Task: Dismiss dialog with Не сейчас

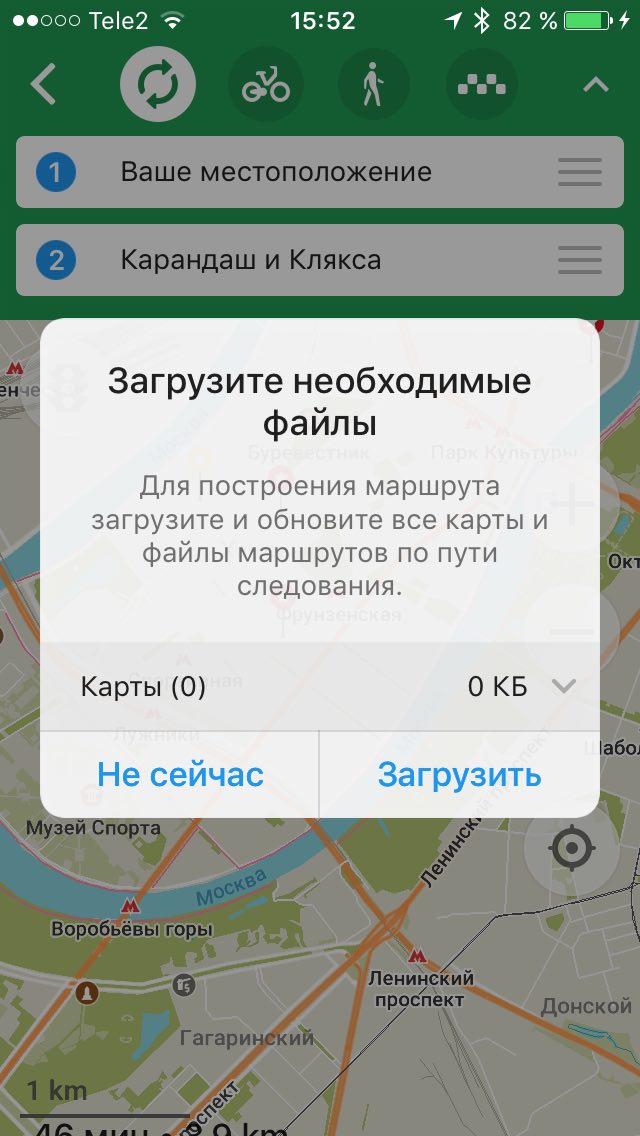Action: click(x=180, y=774)
